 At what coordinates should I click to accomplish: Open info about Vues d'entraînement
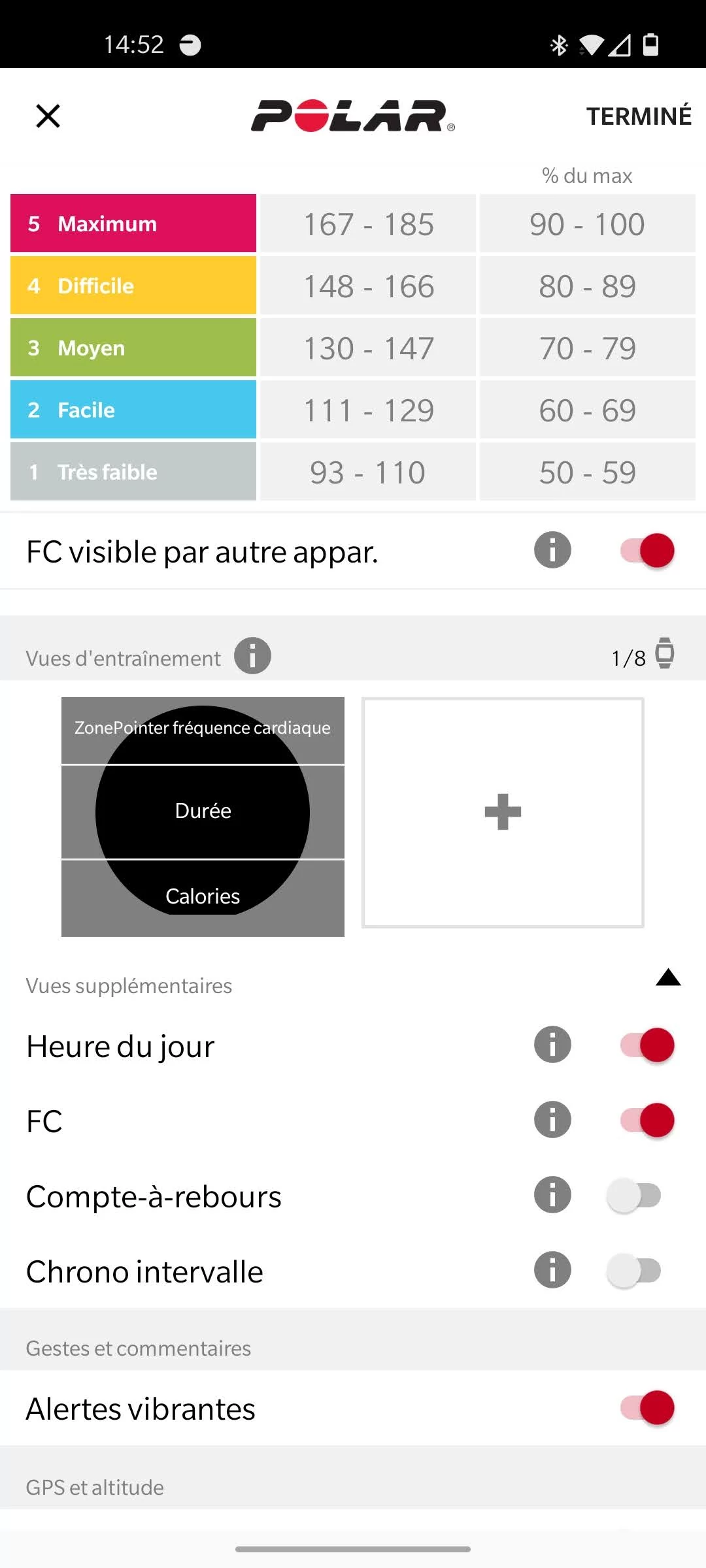click(252, 656)
